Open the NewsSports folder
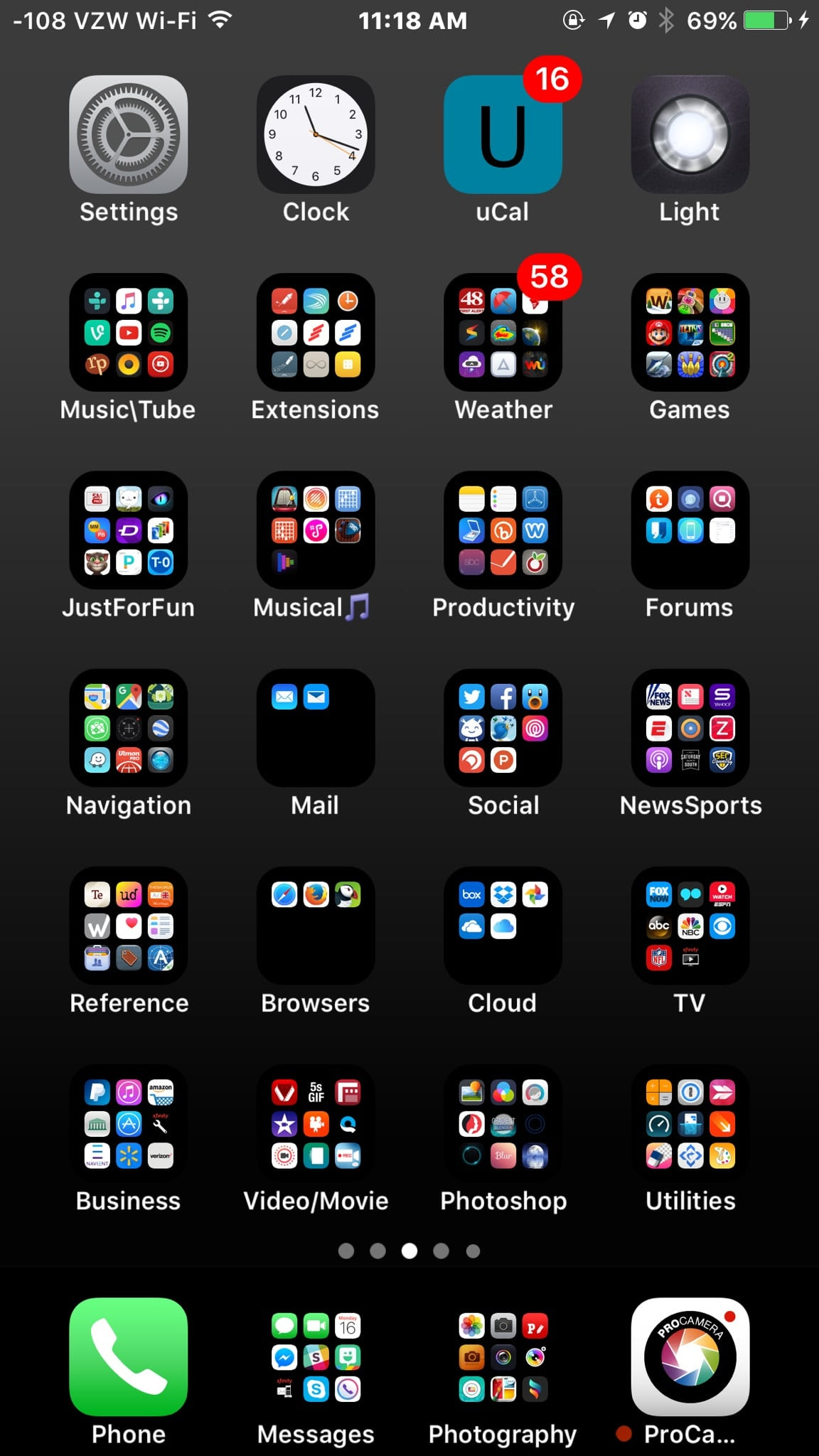This screenshot has height=1456, width=819. 690,727
